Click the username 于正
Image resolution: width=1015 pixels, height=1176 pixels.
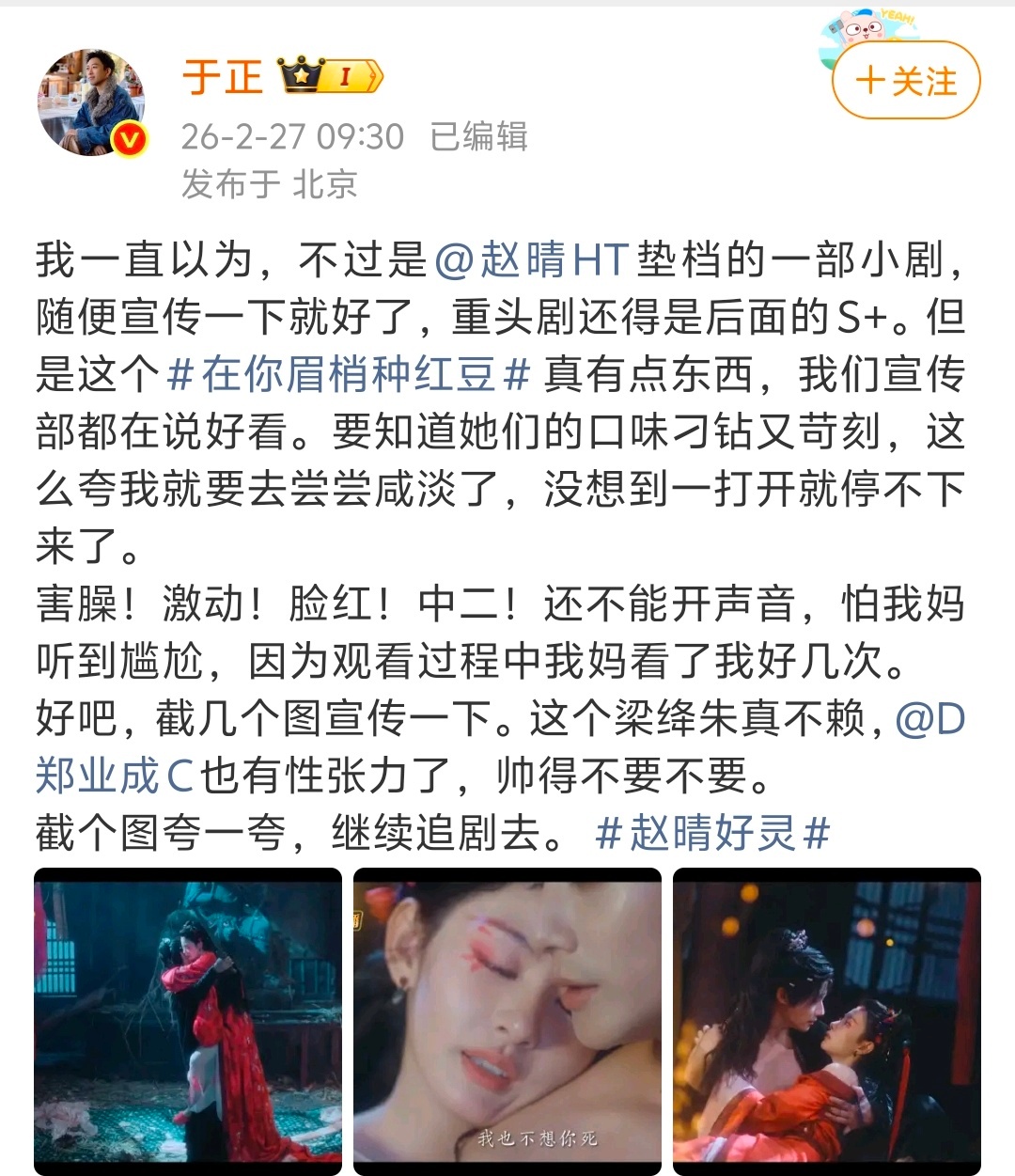point(223,75)
